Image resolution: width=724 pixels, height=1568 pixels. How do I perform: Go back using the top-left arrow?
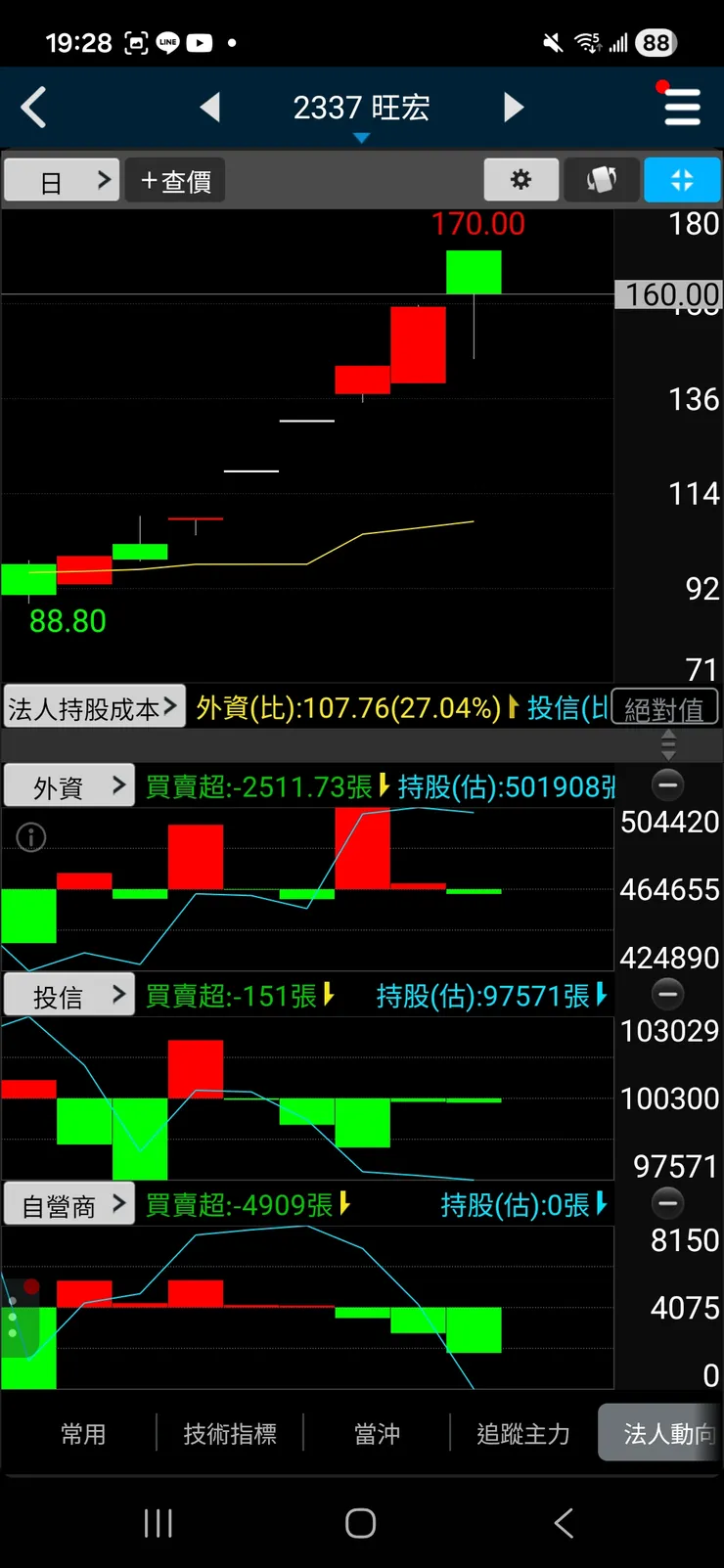click(x=33, y=108)
